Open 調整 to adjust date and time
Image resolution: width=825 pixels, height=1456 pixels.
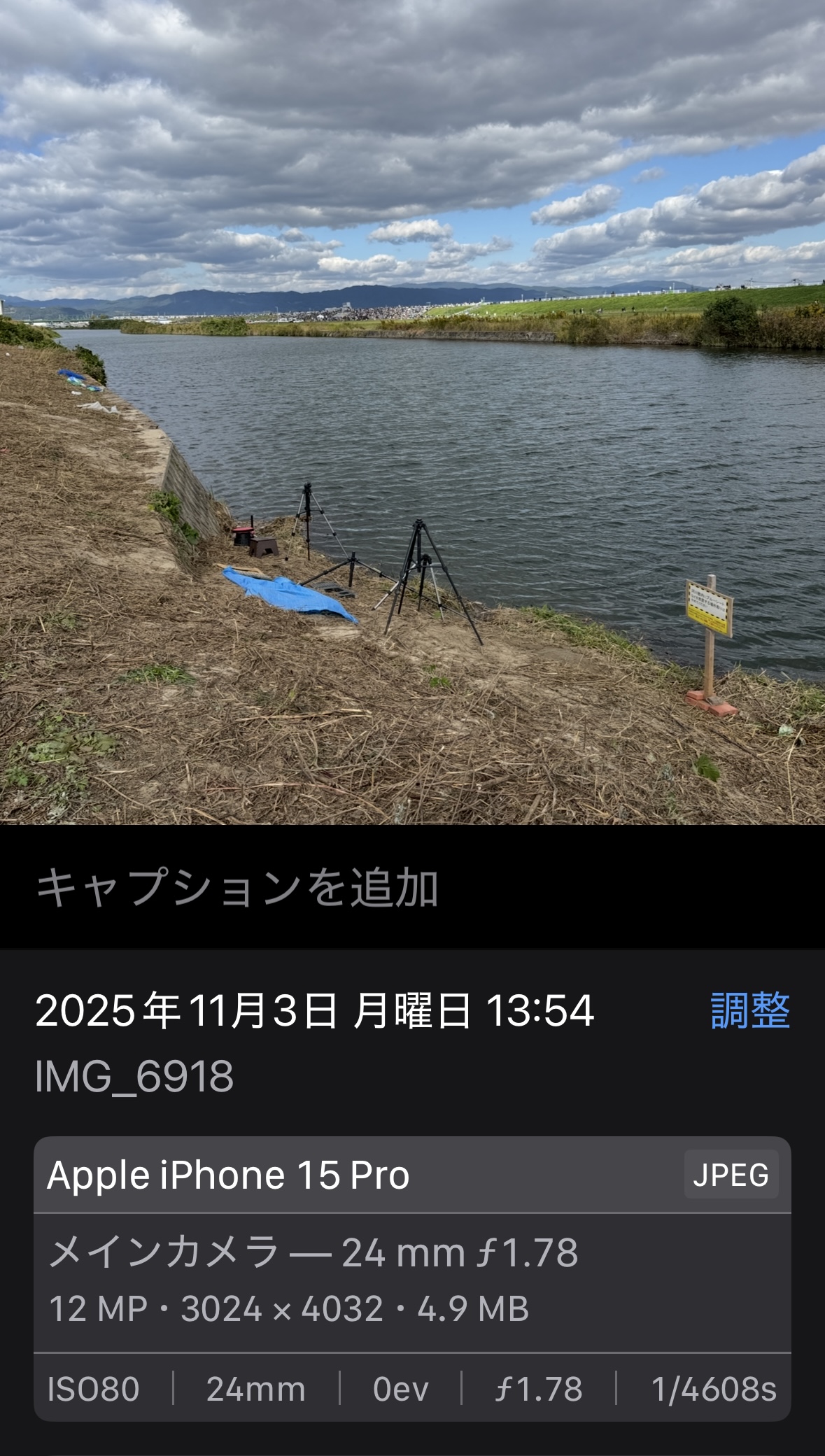(749, 1011)
